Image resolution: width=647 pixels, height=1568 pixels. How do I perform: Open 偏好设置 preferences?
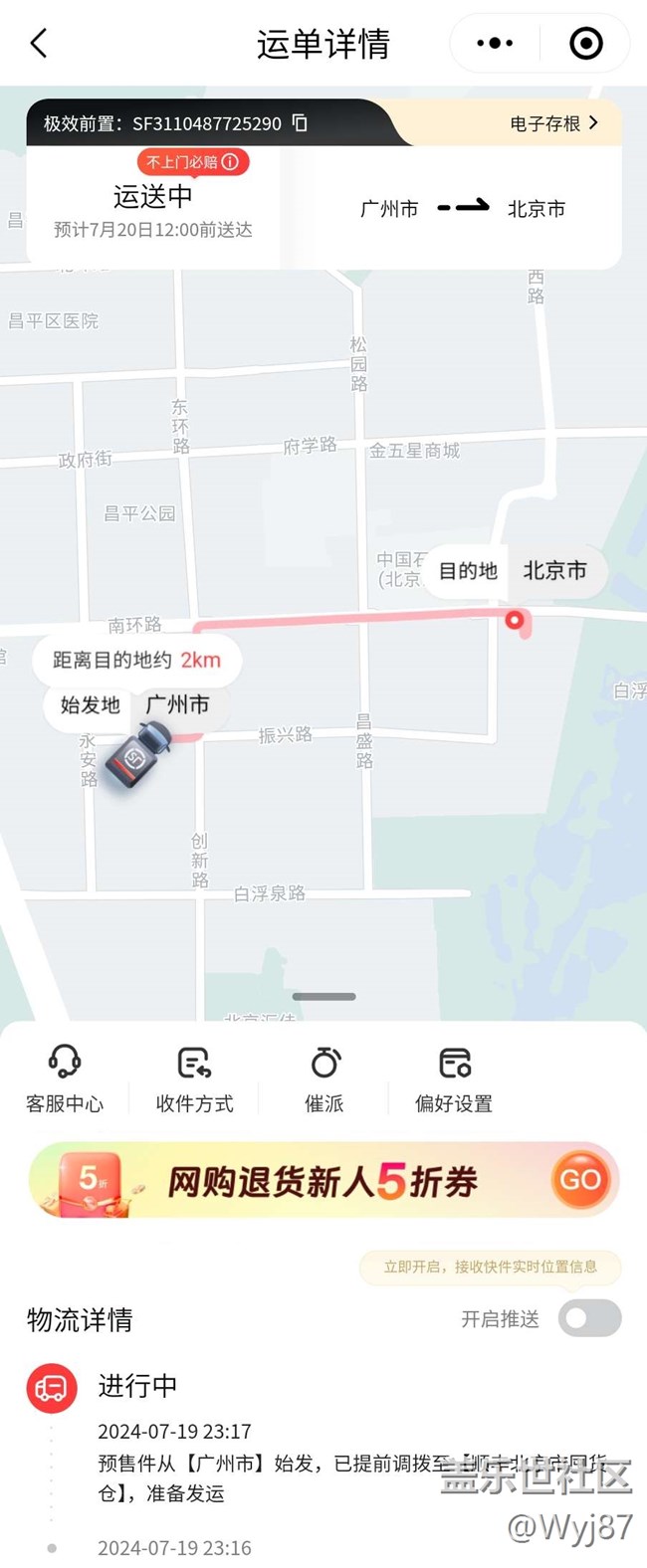[x=454, y=1078]
